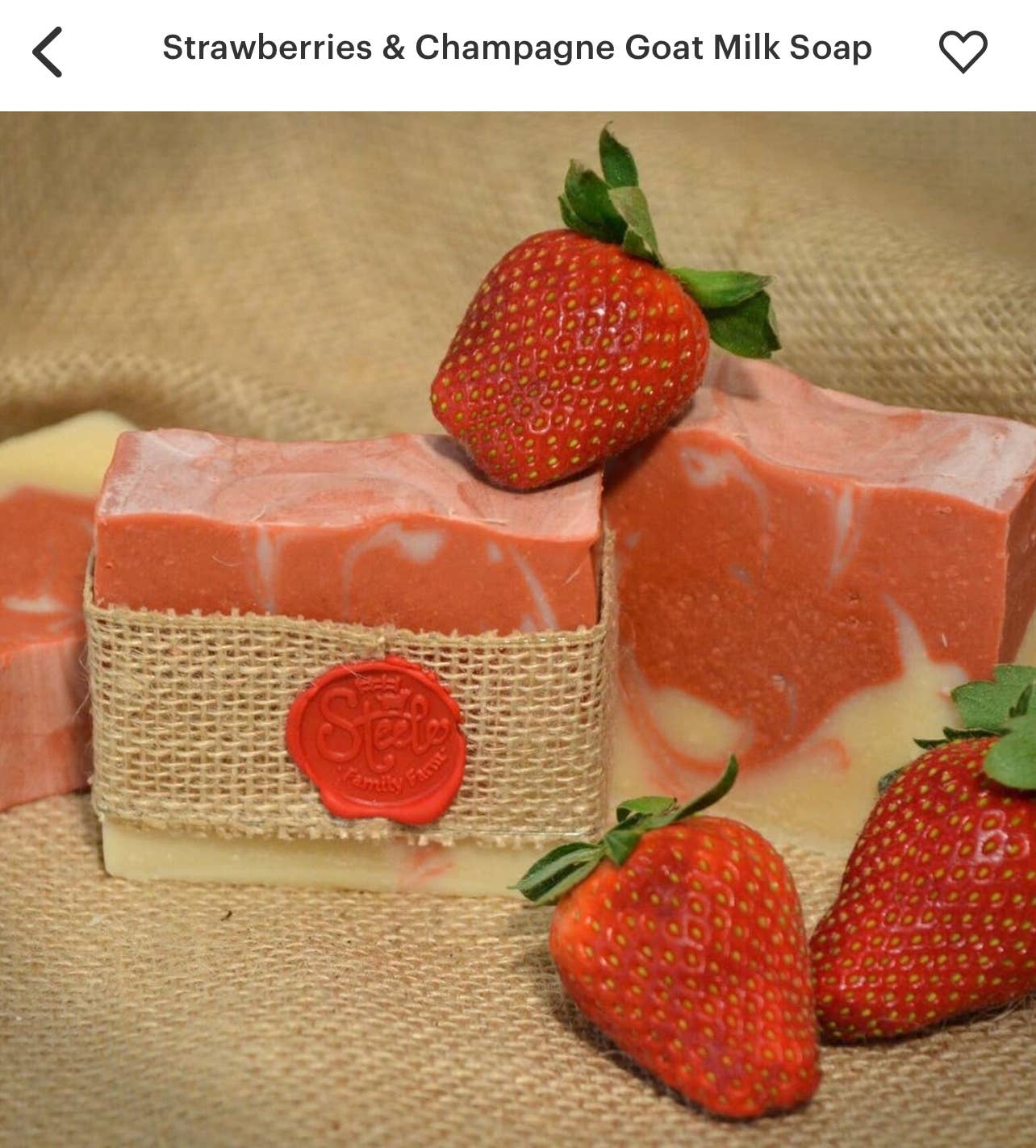Screen dimensions: 1036x1148
Task: Favorite this soap with the heart icon
Action: tap(963, 52)
